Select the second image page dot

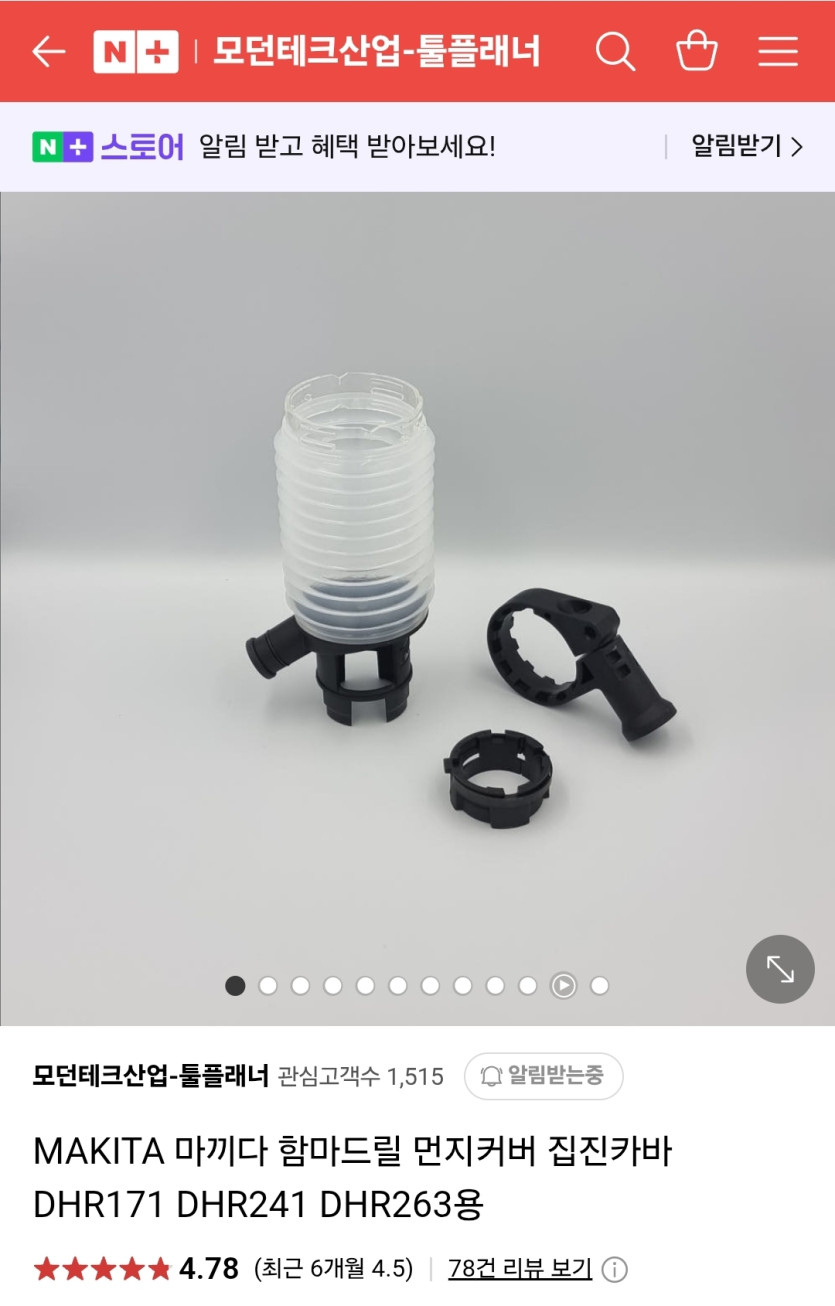[268, 986]
